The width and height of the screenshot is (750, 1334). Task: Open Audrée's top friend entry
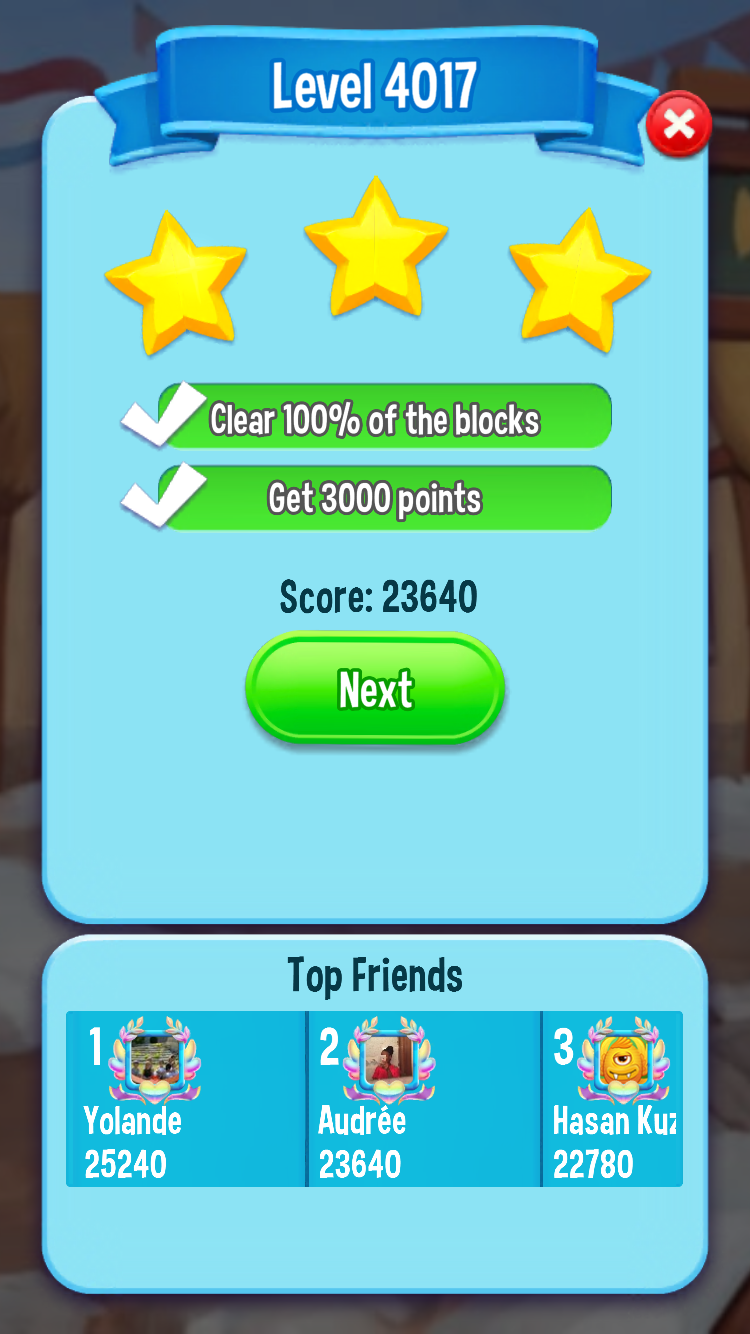tap(424, 1098)
